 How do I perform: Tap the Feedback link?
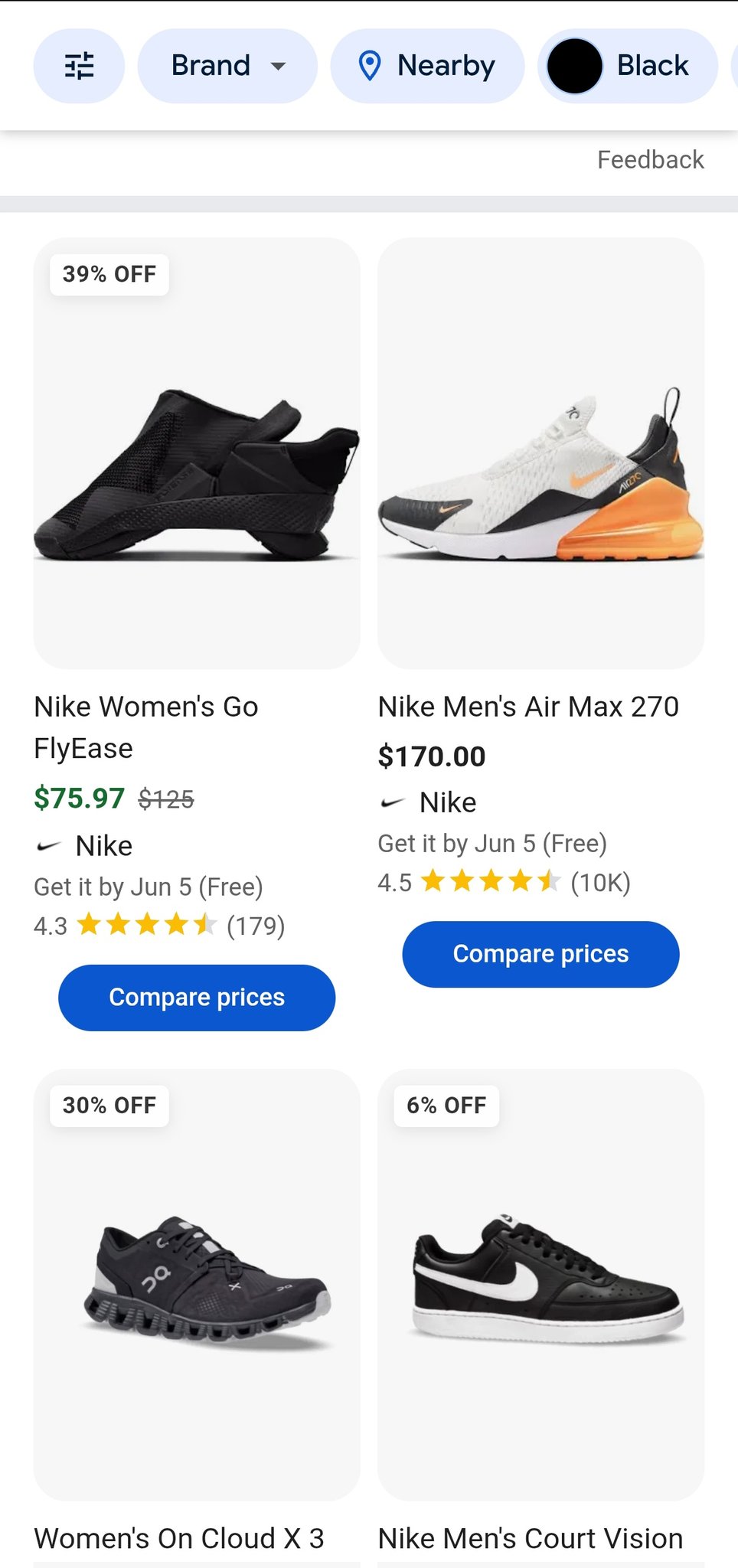point(650,159)
